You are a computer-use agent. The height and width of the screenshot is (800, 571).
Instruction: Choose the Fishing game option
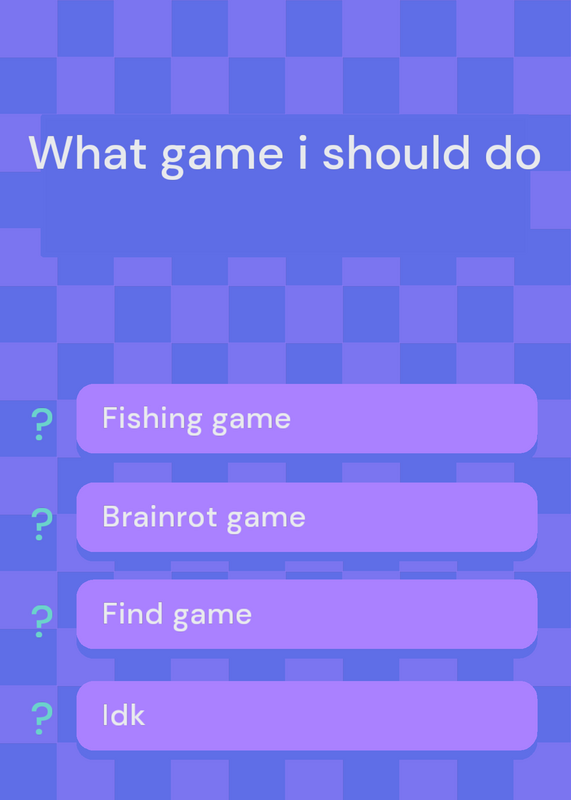(307, 418)
